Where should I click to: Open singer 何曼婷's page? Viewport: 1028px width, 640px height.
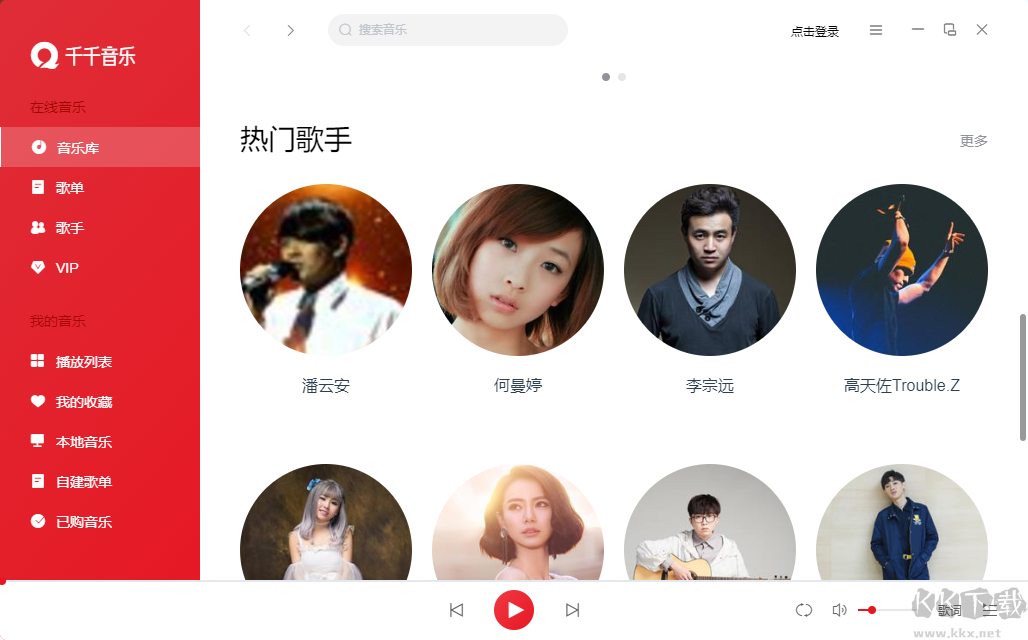(x=518, y=270)
